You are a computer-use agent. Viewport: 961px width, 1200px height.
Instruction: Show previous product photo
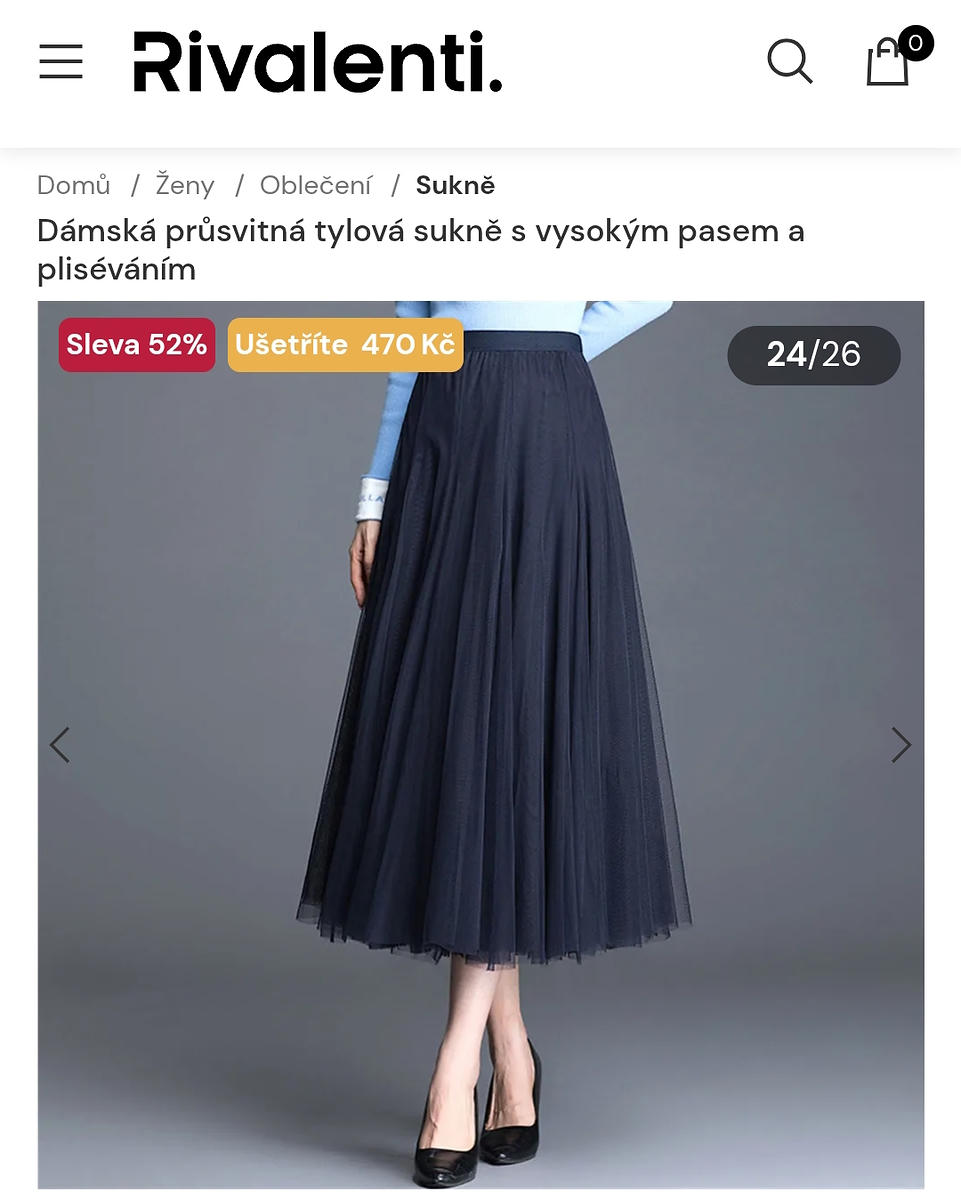[60, 745]
